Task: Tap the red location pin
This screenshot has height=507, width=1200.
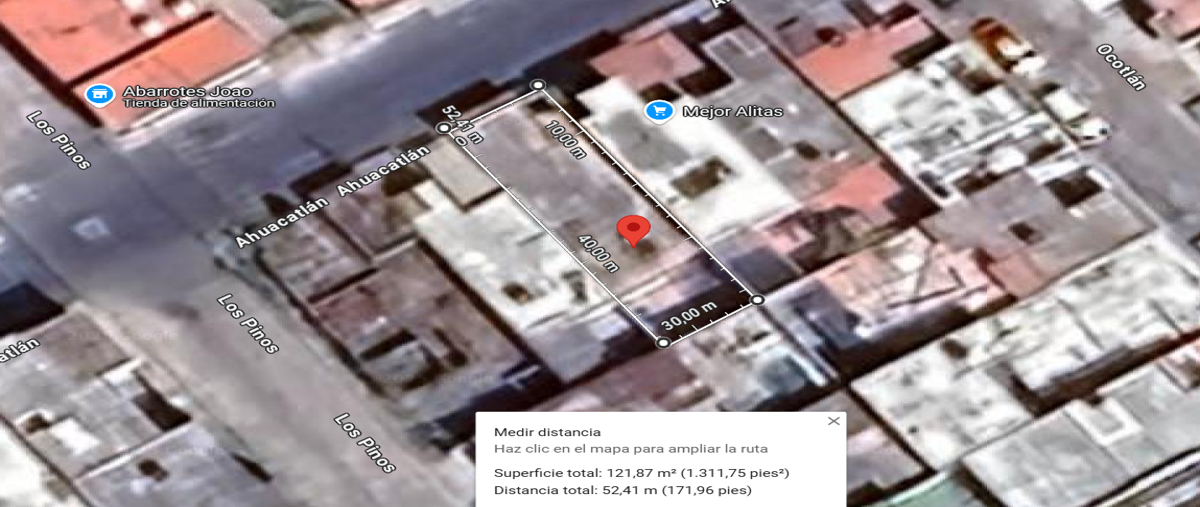Action: (632, 229)
